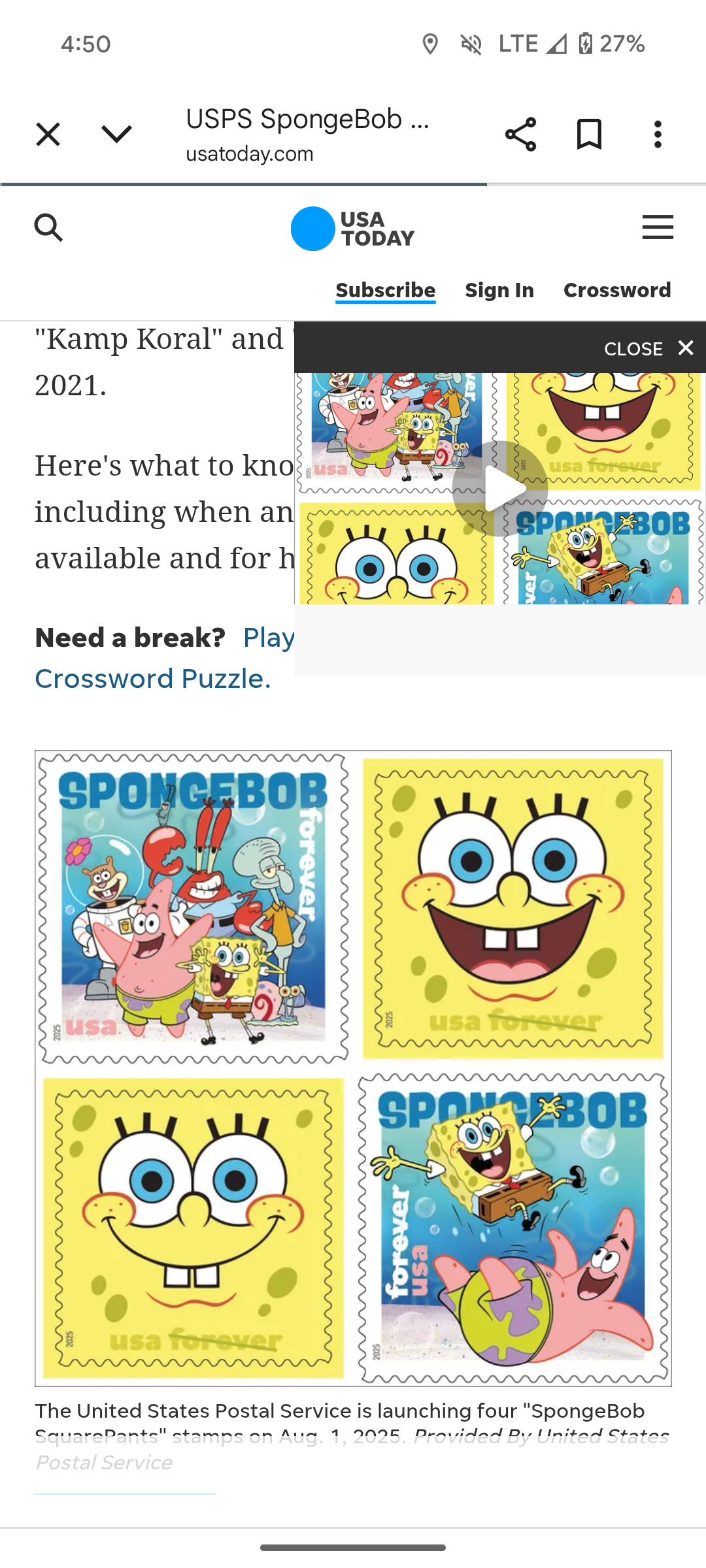Screen dimensions: 706x1568
Task: Open the Sign In page
Action: pos(499,290)
